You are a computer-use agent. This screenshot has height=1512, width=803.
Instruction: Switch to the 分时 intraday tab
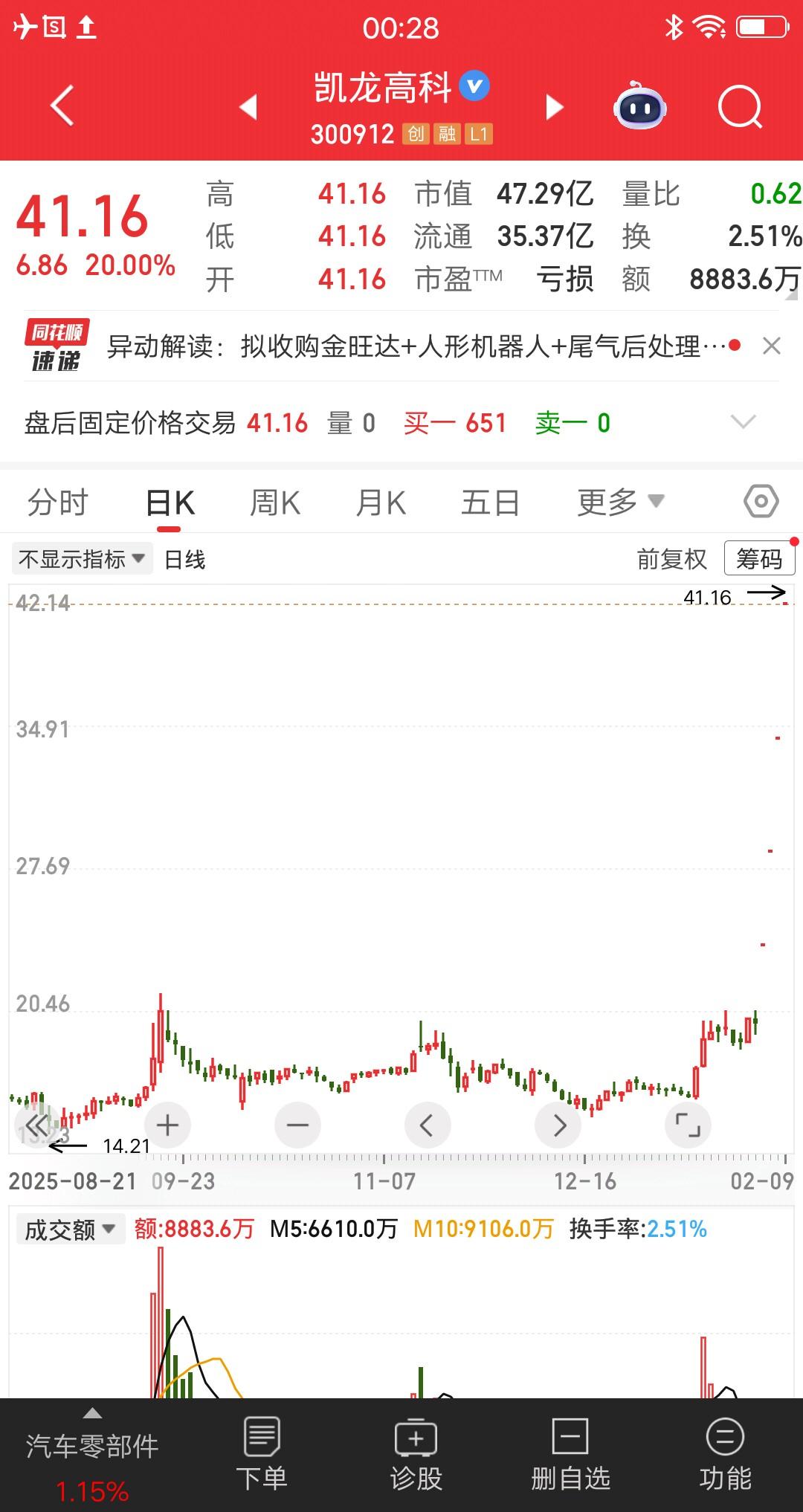click(57, 501)
